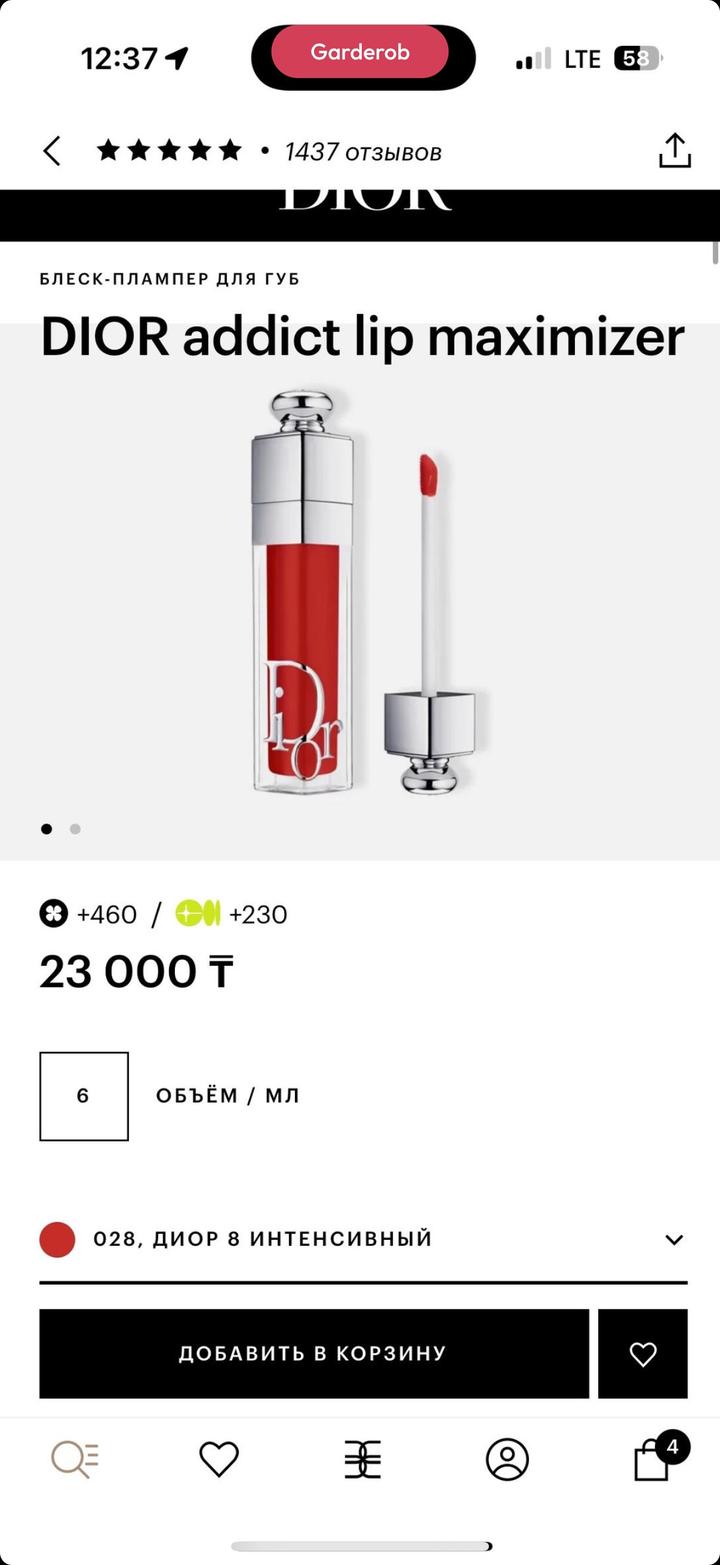The height and width of the screenshot is (1565, 720).
Task: Open the catalog search tab
Action: pos(75,1459)
